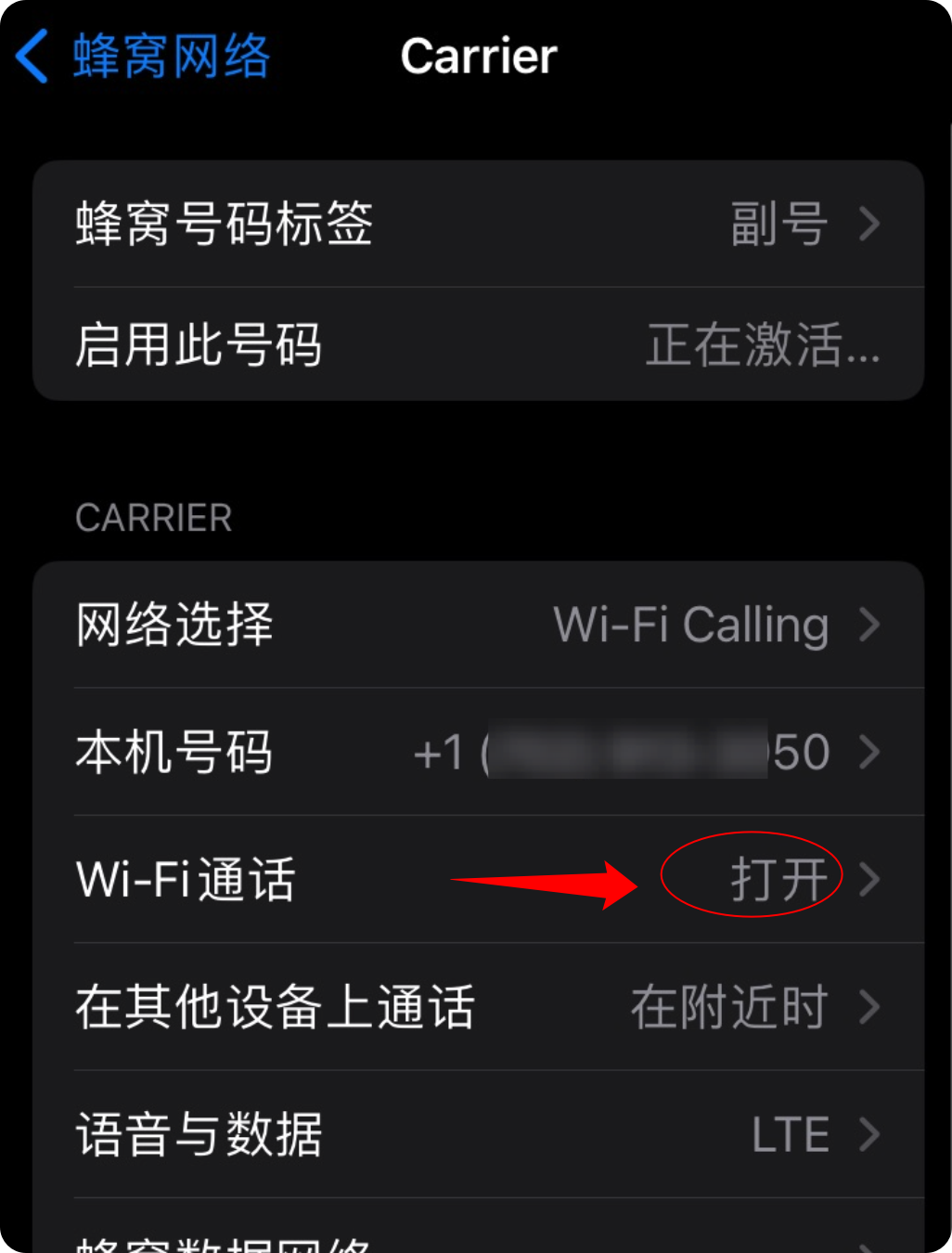
Task: Tap the Carrier title at the top
Action: coord(478,57)
